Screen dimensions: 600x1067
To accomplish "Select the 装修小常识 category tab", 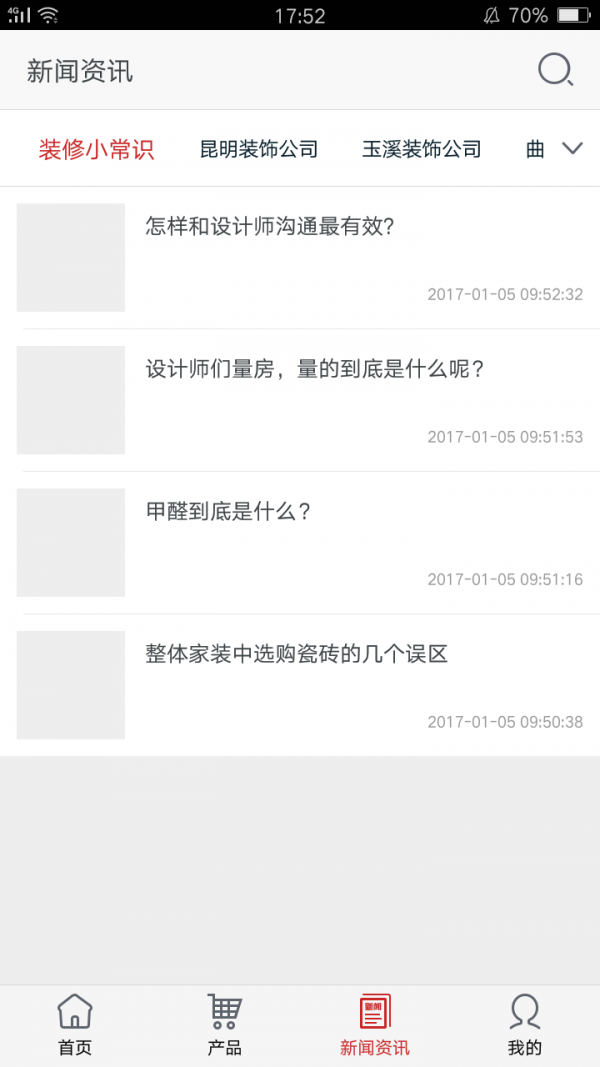I will (x=96, y=149).
